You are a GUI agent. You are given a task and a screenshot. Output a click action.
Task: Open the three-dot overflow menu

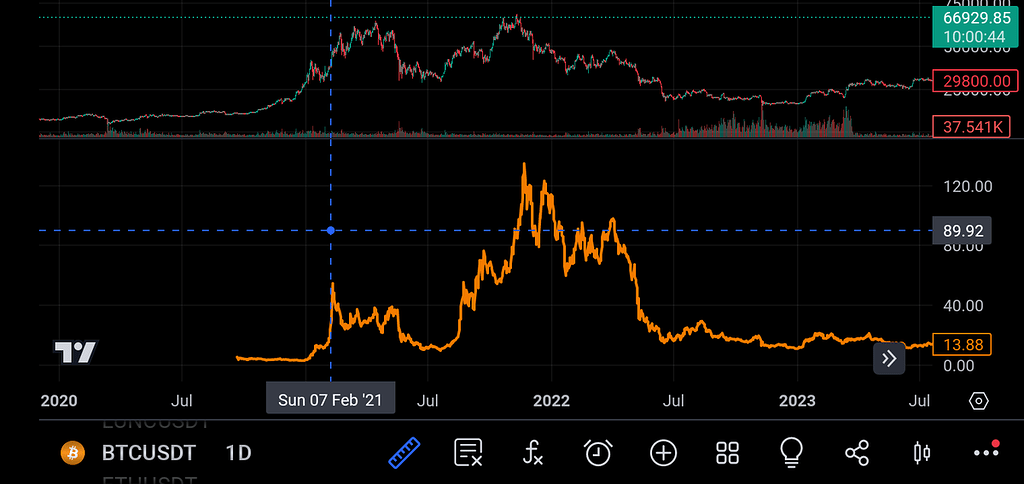986,452
